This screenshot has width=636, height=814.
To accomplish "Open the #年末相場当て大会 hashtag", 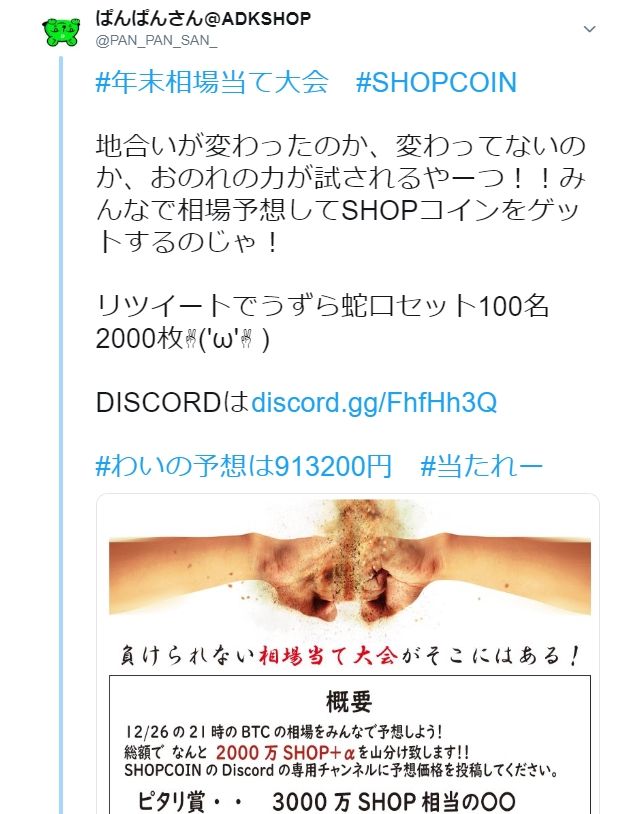I will click(x=211, y=82).
